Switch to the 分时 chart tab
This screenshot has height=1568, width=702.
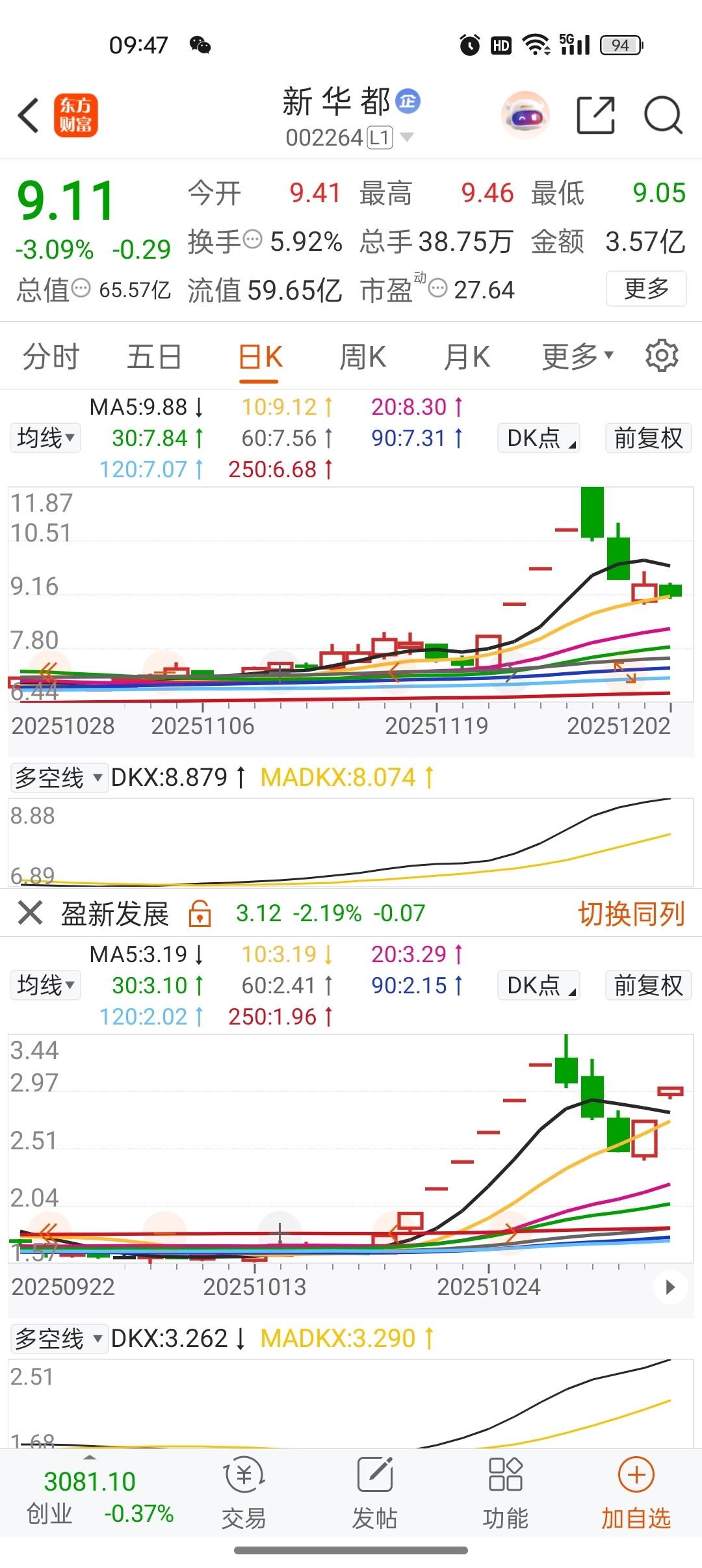(51, 357)
